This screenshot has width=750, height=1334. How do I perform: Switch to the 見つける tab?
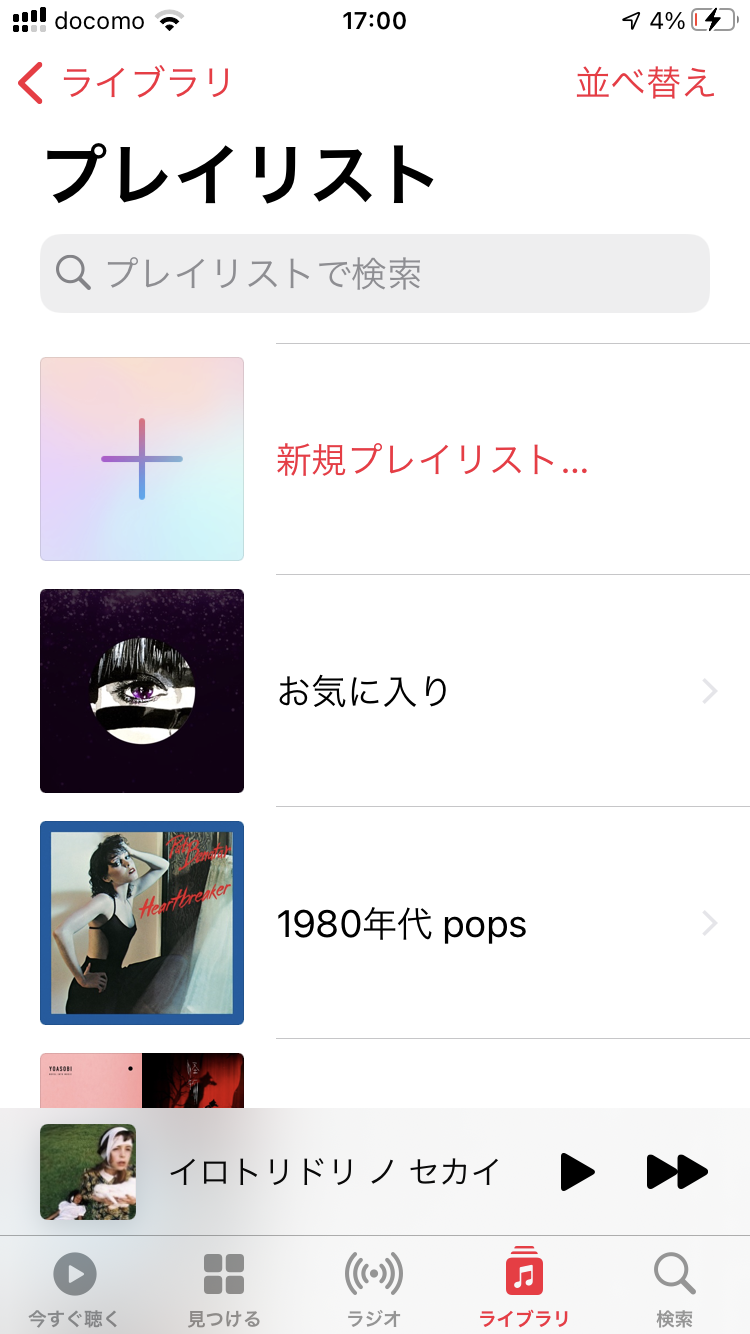click(224, 1289)
